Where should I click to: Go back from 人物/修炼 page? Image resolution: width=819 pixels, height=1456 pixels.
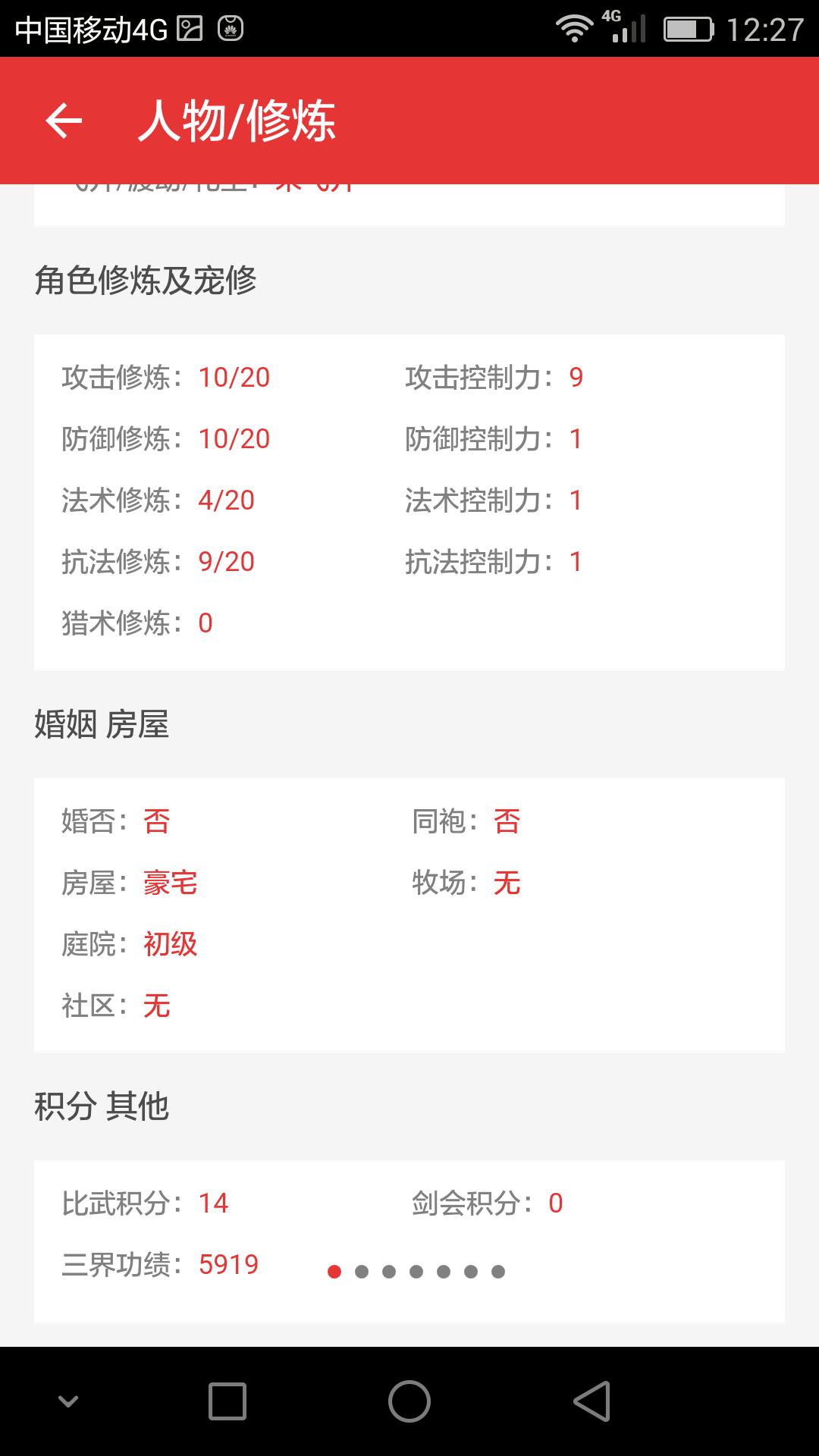click(x=64, y=121)
